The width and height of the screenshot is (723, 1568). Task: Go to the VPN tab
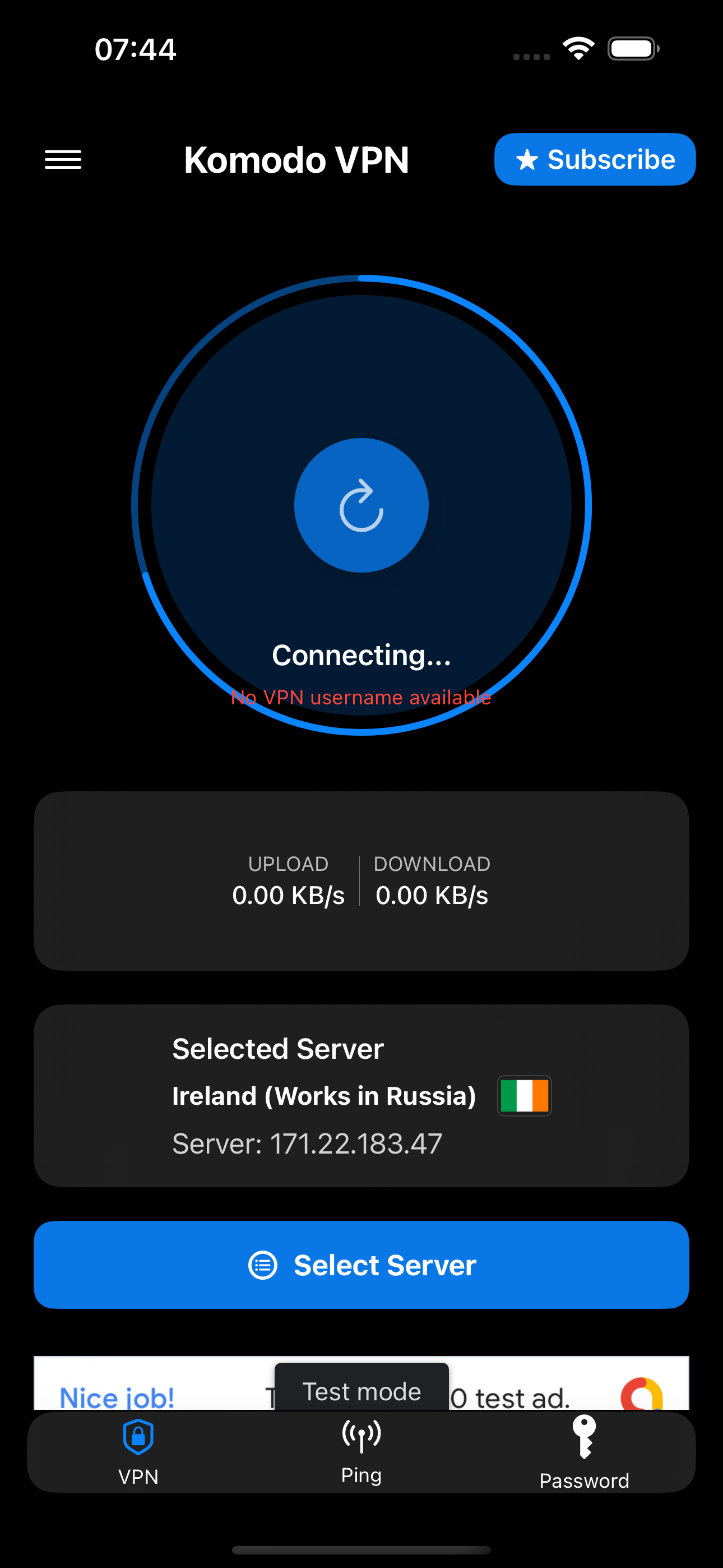138,1452
